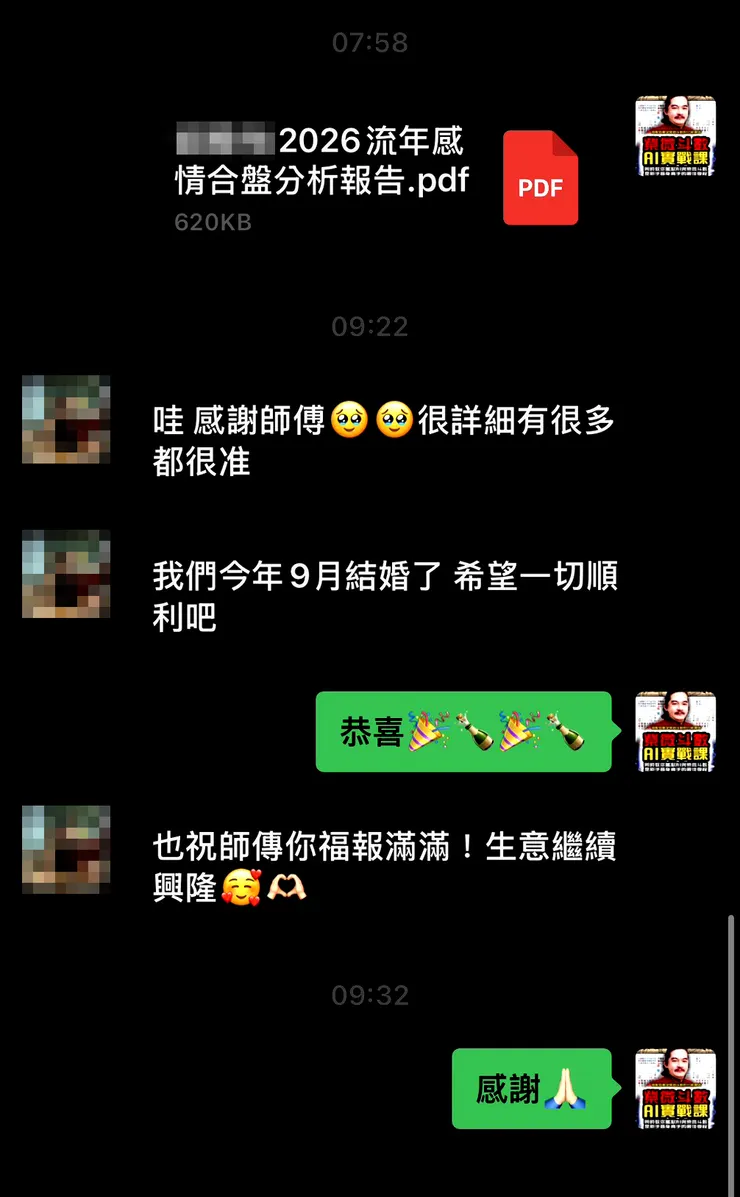Click the 07:58 timestamp
The image size is (740, 1197).
tap(370, 42)
